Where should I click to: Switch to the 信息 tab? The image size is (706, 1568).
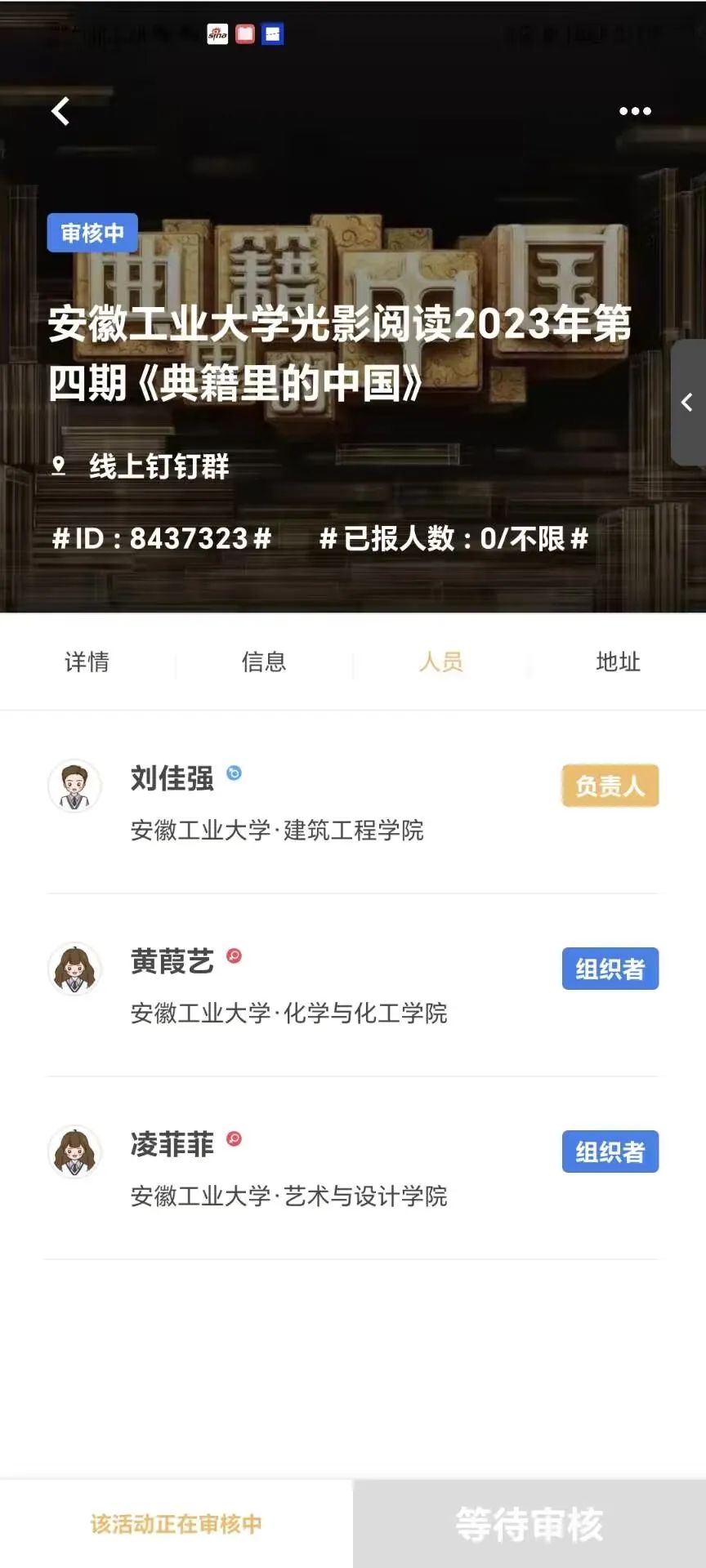264,661
